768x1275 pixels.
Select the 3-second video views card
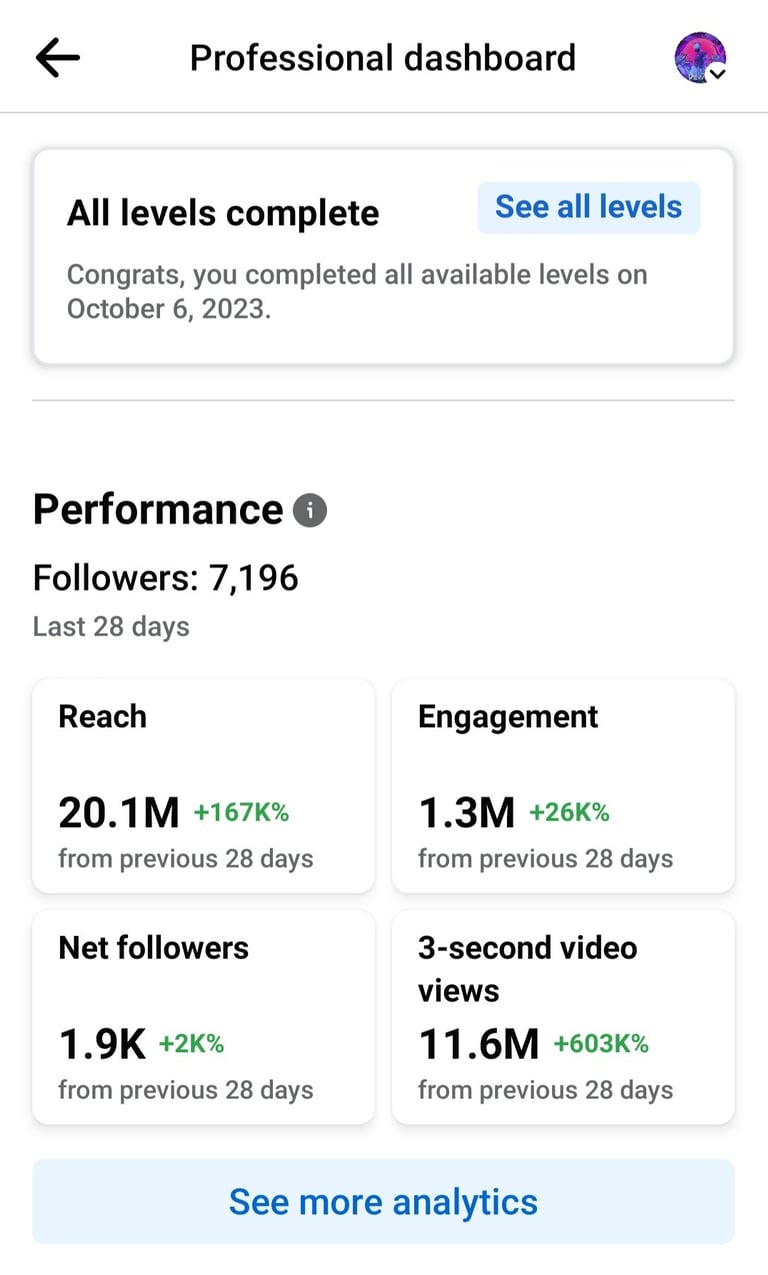tap(563, 1017)
